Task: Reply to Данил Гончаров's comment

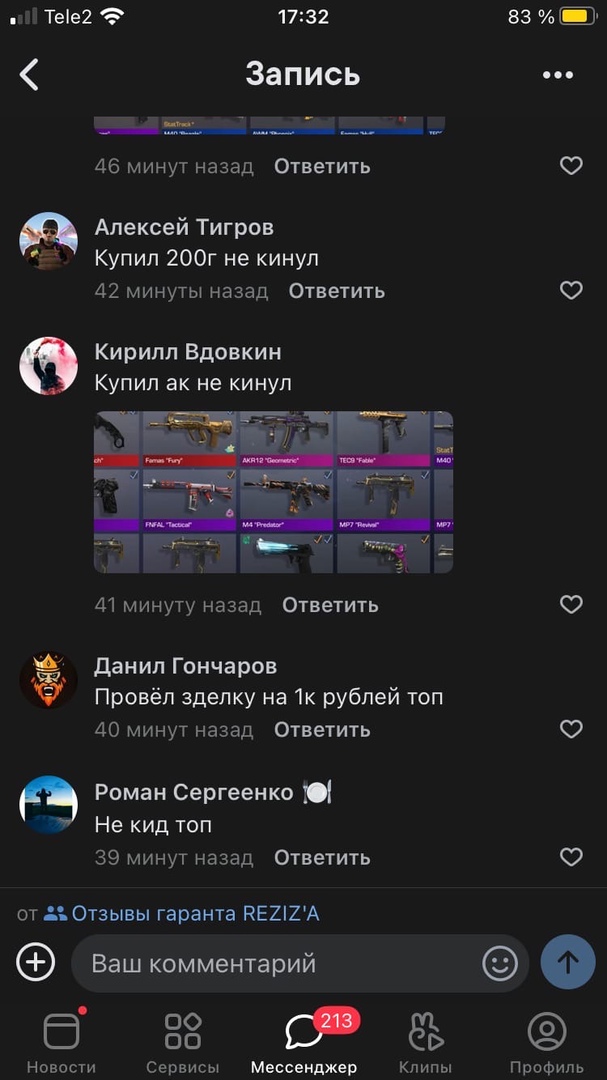Action: (x=322, y=730)
